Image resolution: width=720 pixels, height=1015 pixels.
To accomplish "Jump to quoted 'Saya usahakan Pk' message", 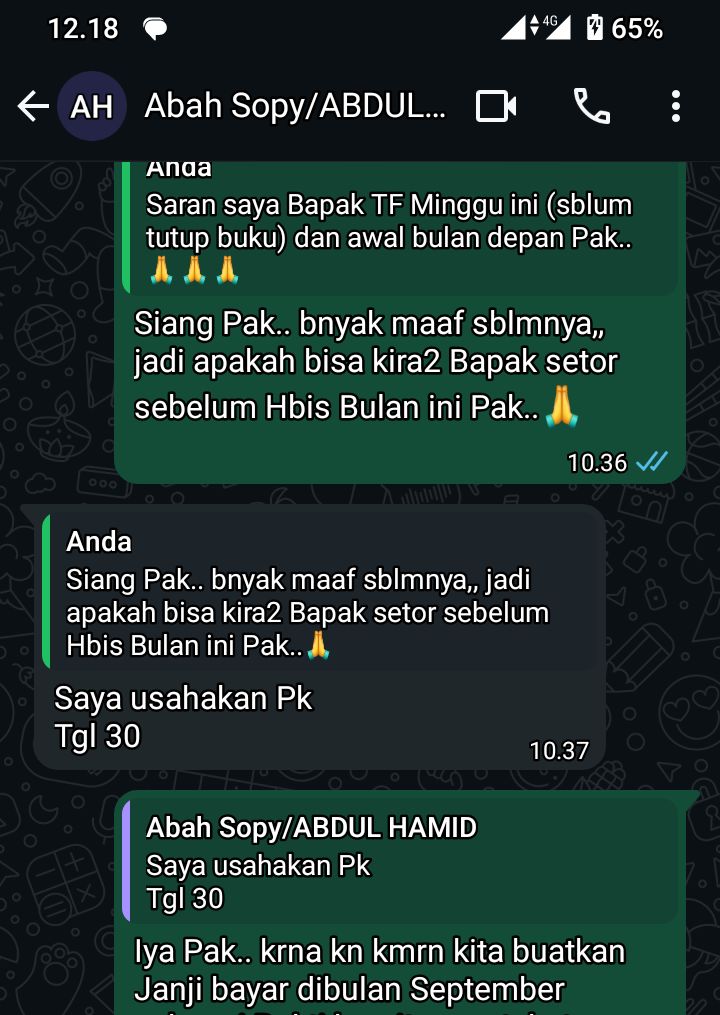I will coord(400,862).
